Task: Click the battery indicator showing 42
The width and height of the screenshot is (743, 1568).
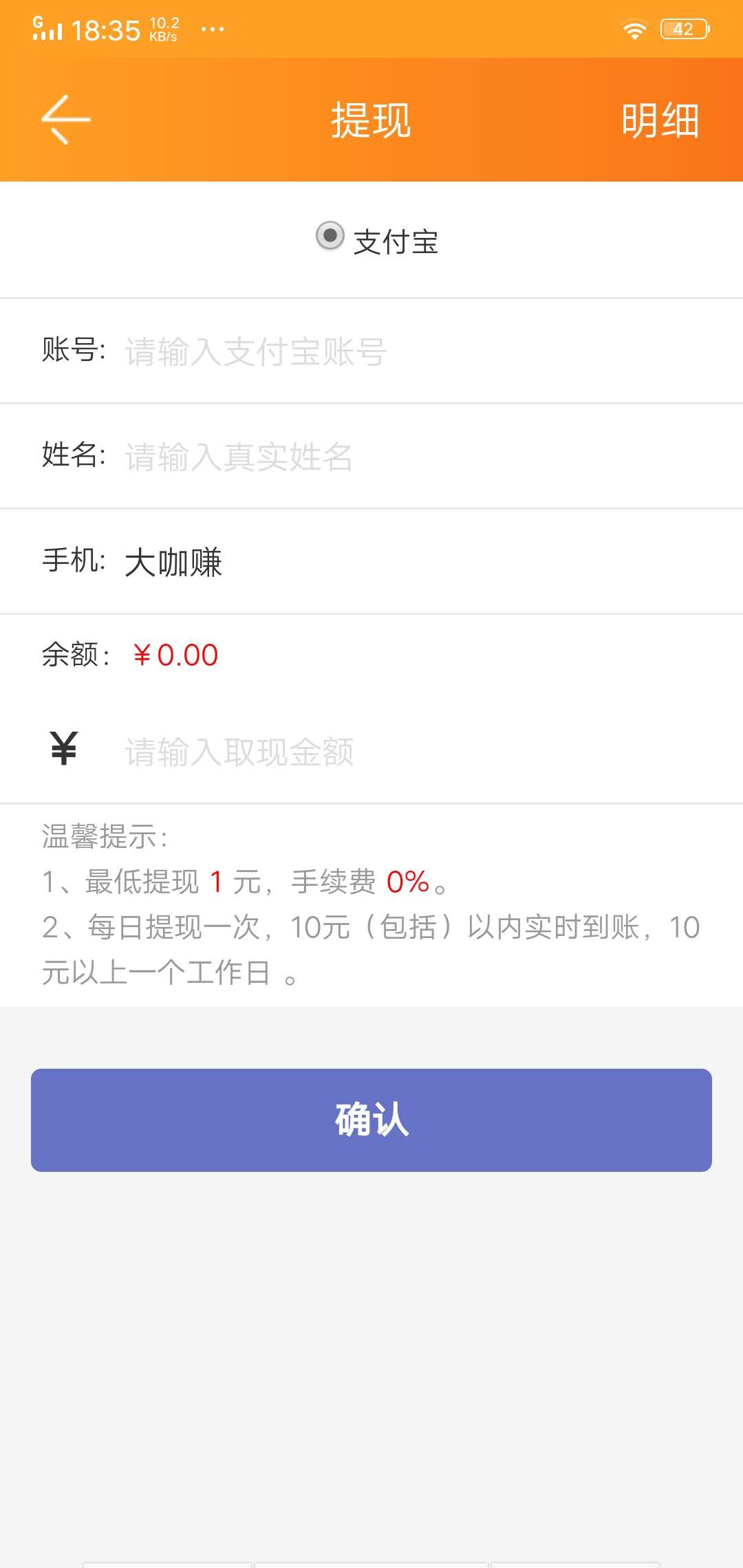Action: tap(683, 28)
